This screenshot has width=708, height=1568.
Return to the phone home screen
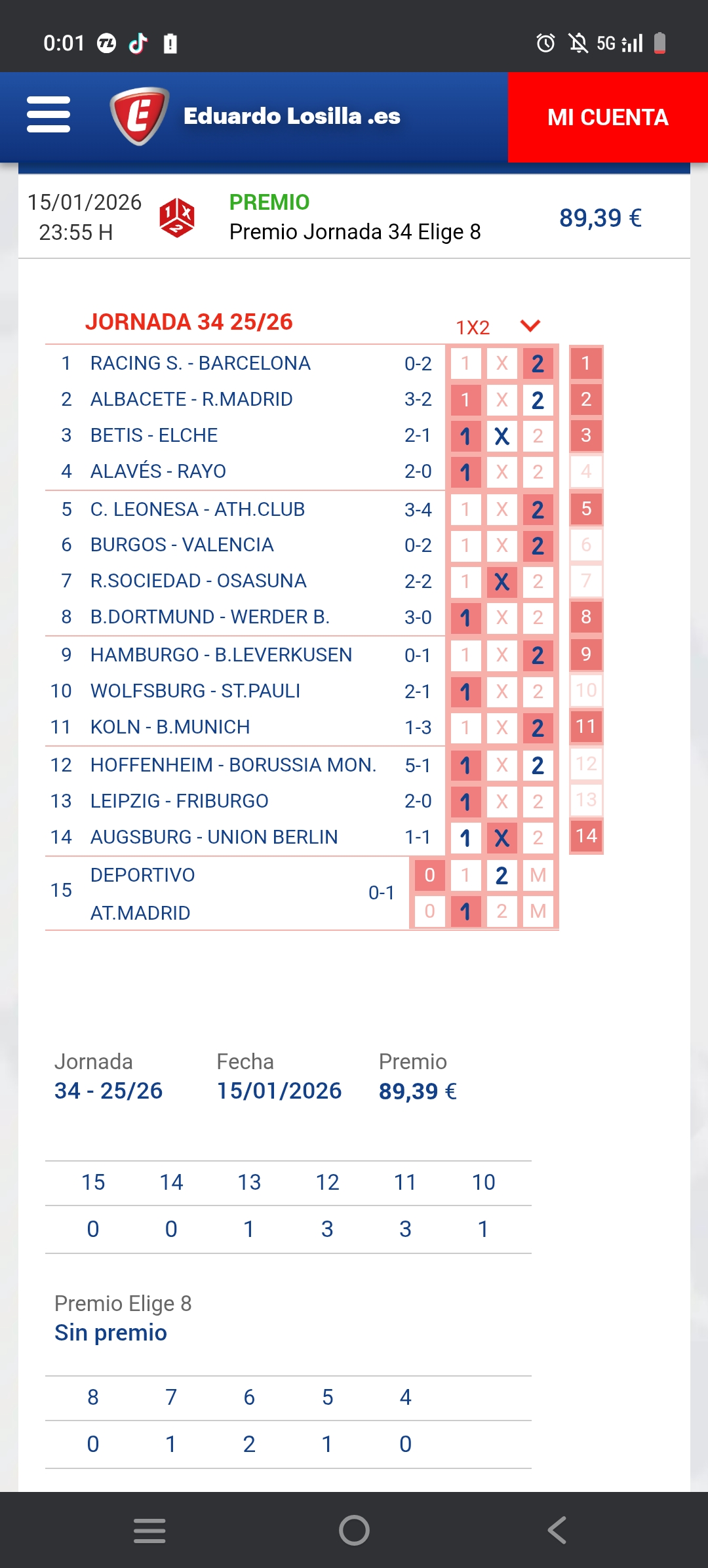coord(354,1530)
